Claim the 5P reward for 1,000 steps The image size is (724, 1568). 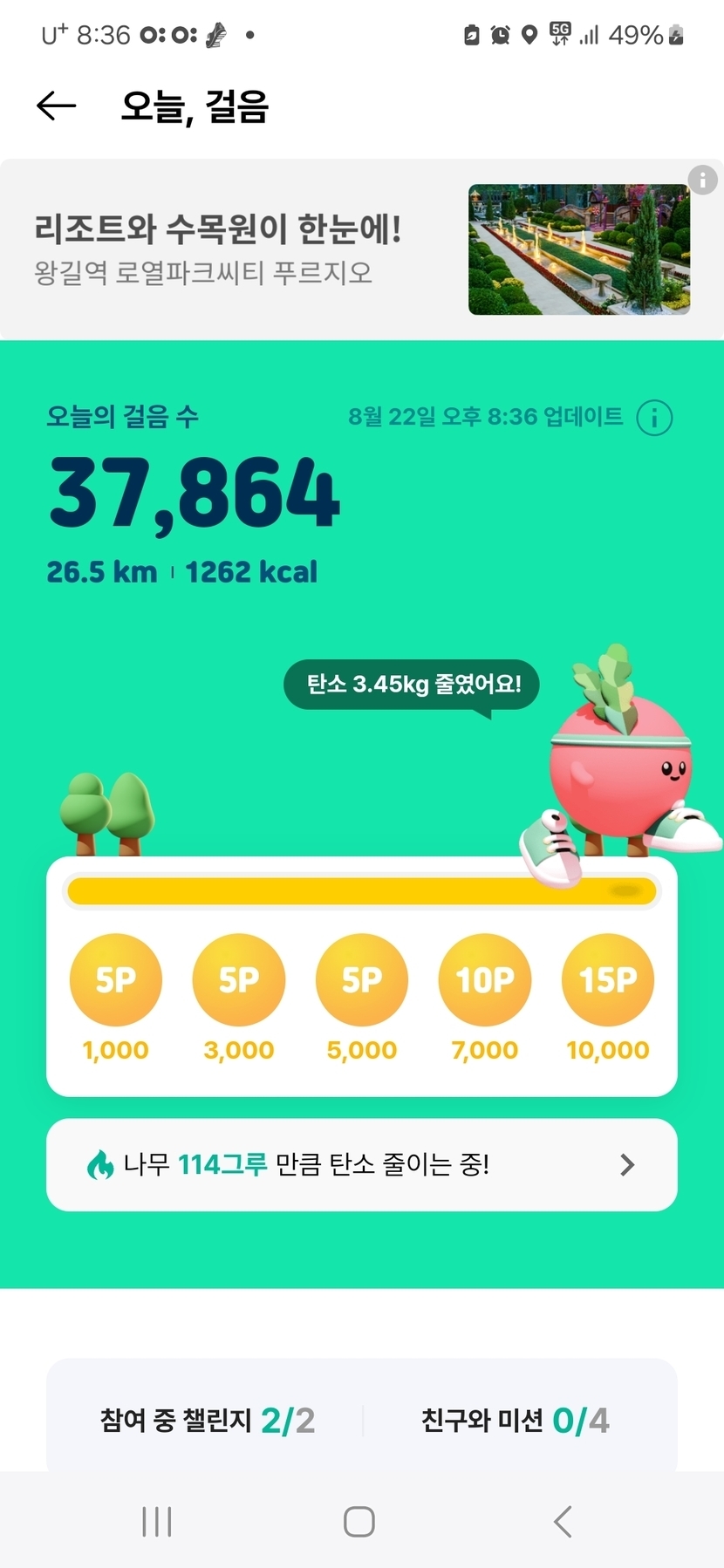point(116,980)
